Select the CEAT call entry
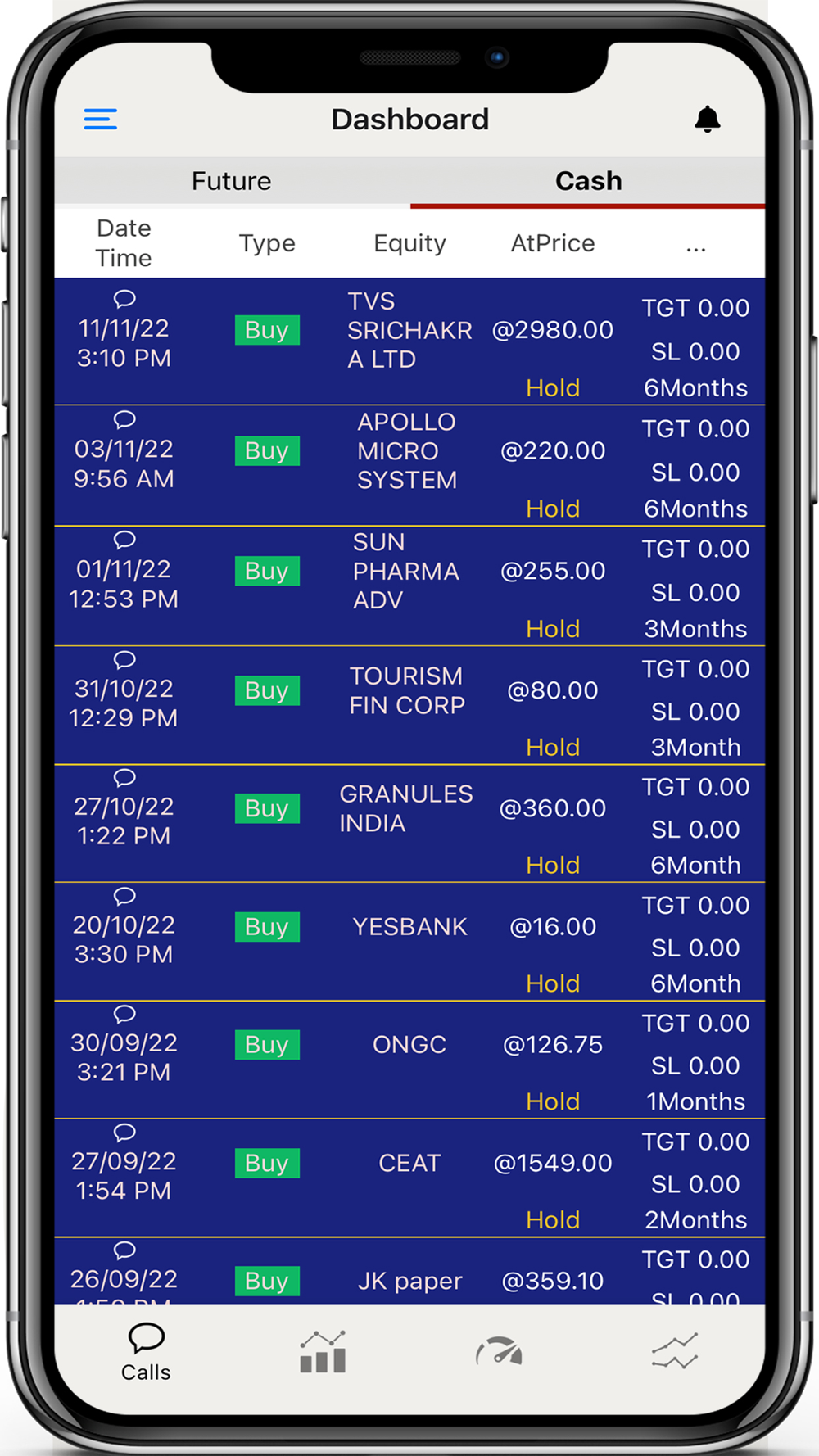Screen dimensions: 819x1456 [409, 1176]
